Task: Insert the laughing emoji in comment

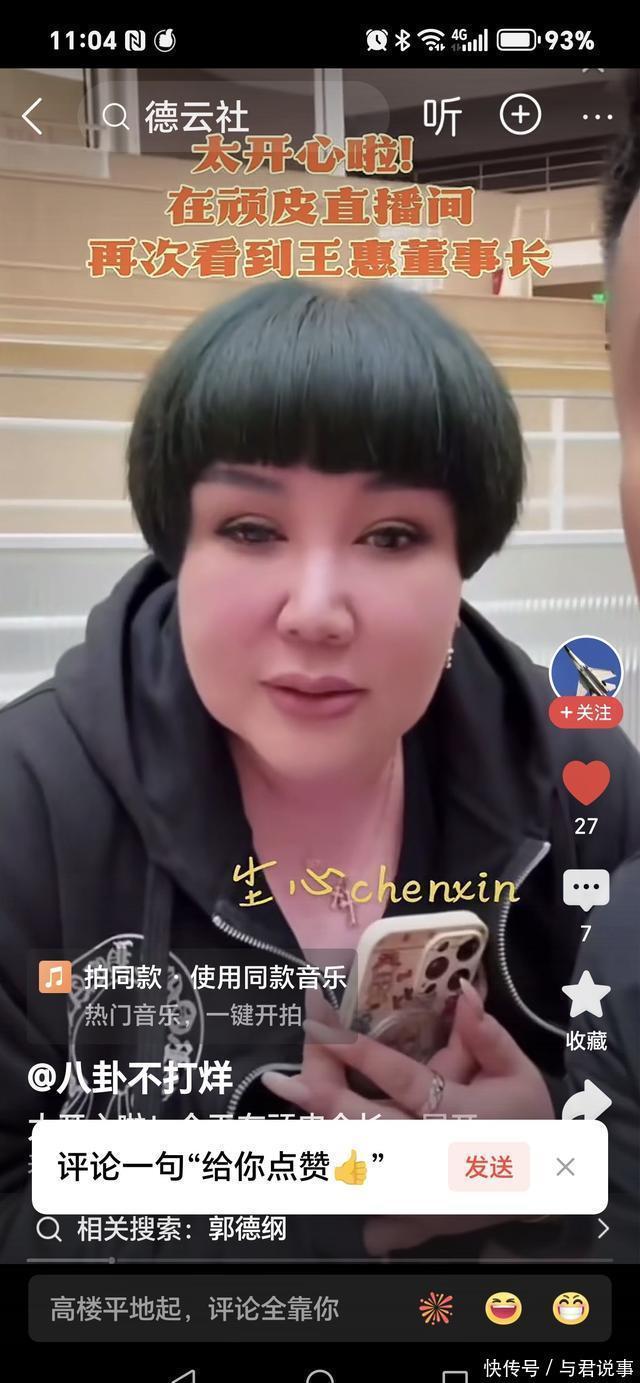Action: pos(503,1308)
